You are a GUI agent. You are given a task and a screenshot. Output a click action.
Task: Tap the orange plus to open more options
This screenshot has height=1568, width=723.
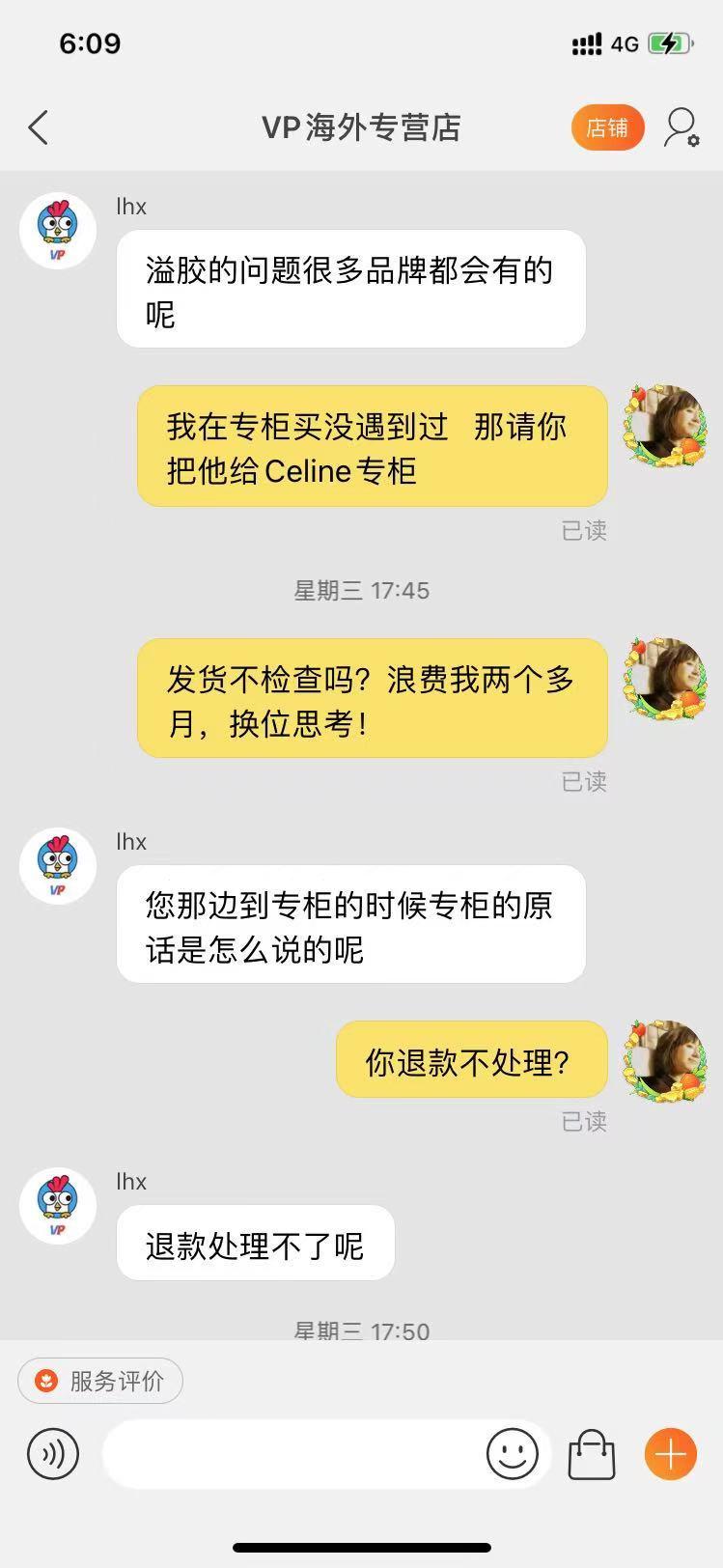[669, 1453]
